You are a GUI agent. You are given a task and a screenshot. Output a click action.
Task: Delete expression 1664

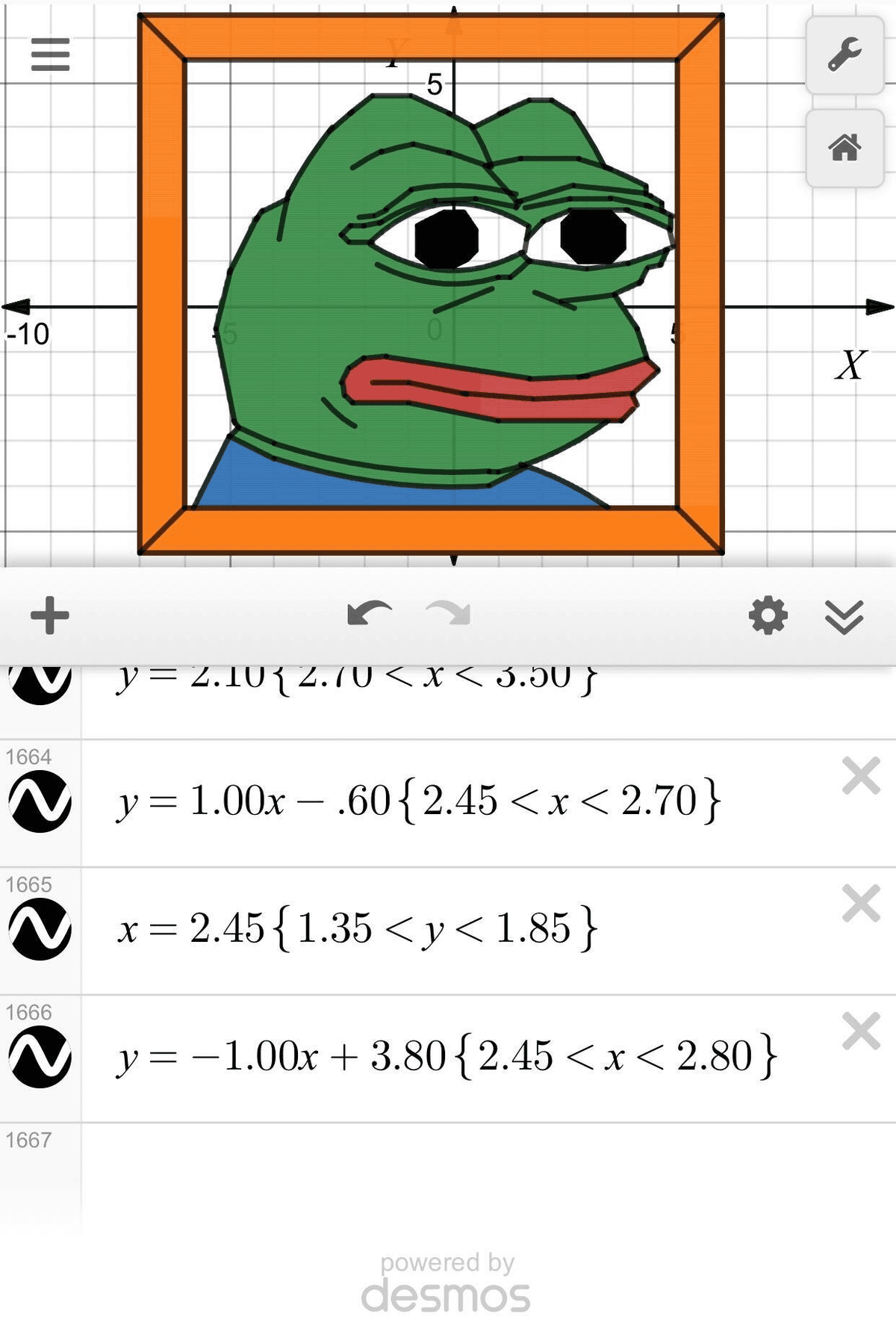tap(861, 775)
